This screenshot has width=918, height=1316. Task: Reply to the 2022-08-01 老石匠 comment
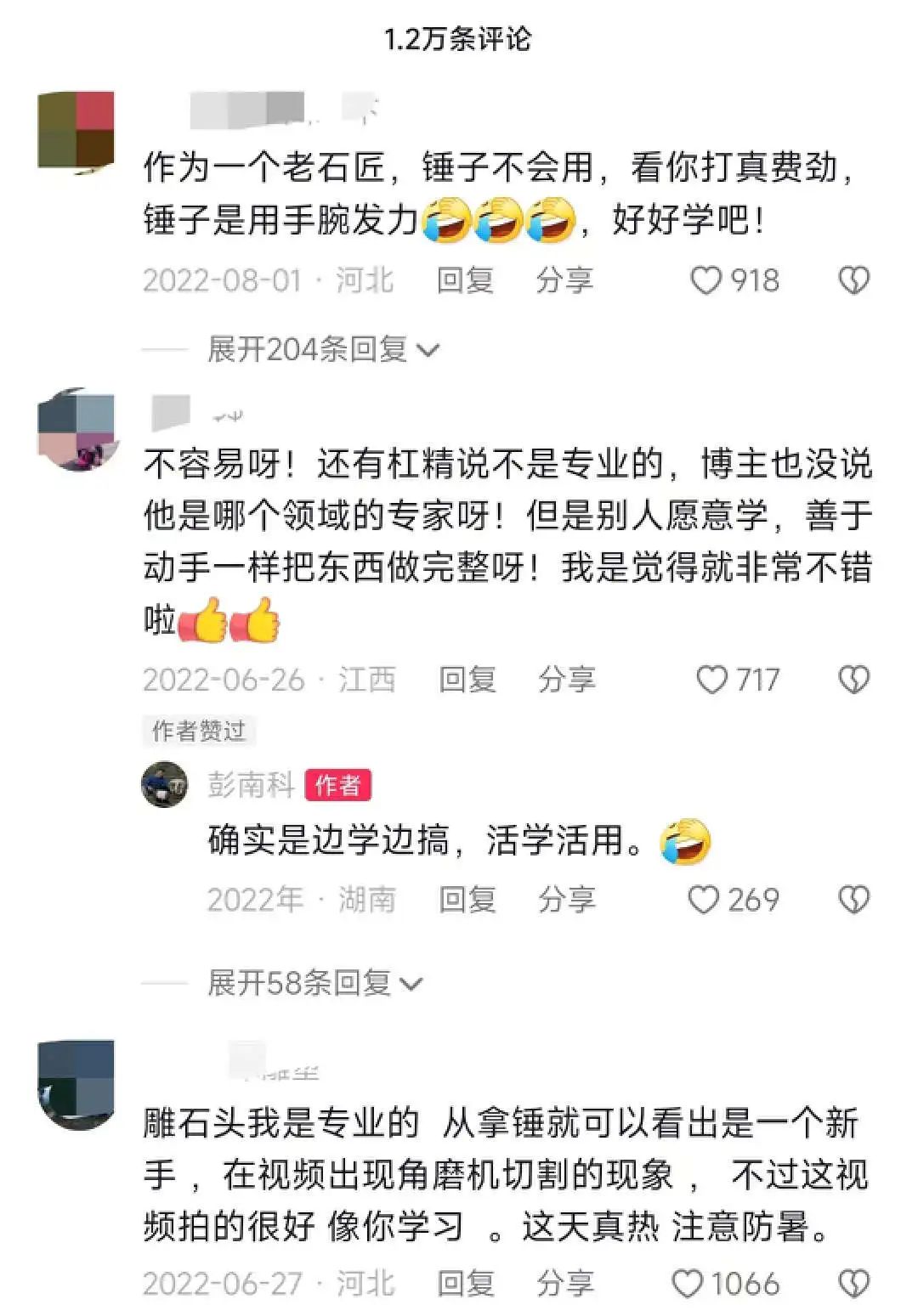click(465, 280)
